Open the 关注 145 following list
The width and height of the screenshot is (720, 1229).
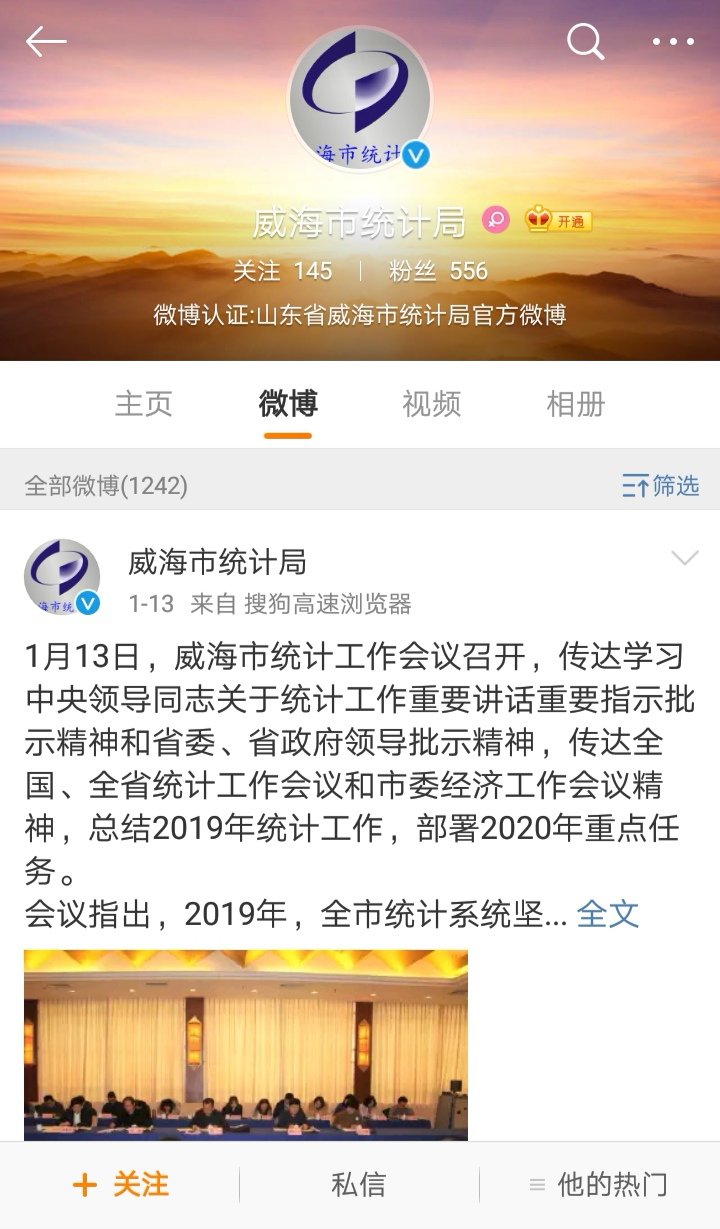(x=282, y=271)
